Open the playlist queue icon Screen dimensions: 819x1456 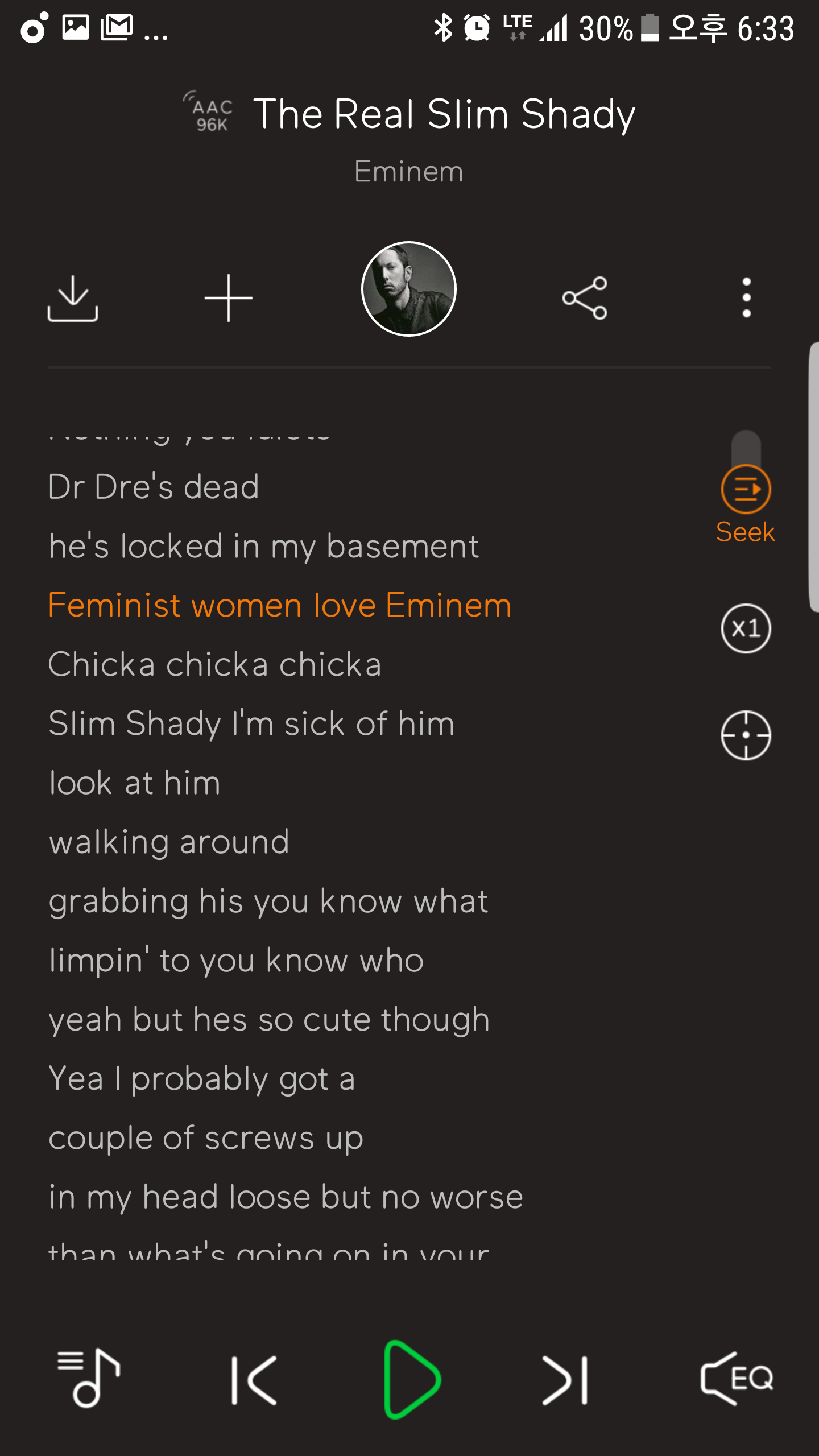pos(89,1379)
